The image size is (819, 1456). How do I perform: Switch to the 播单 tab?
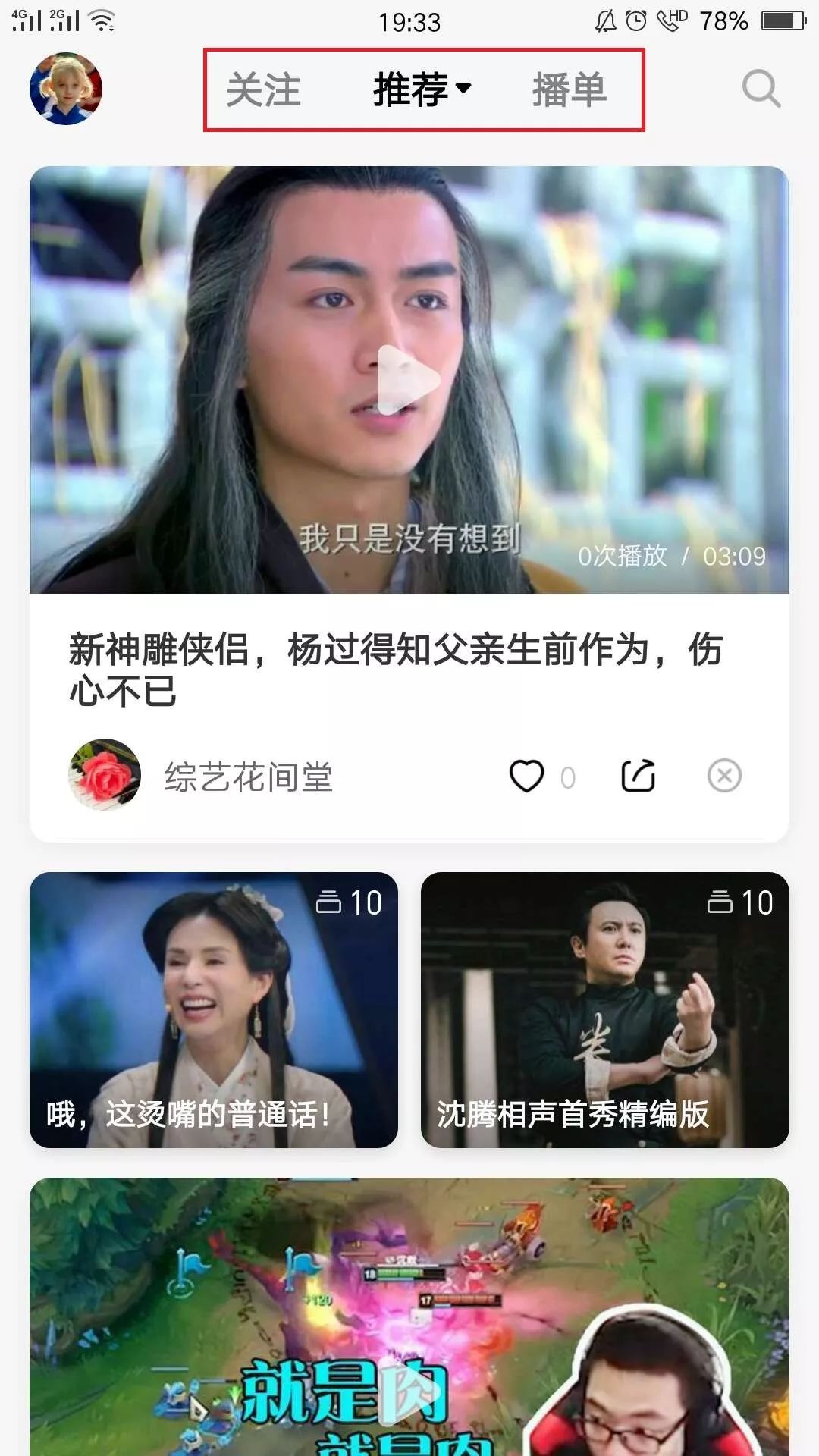[x=569, y=90]
